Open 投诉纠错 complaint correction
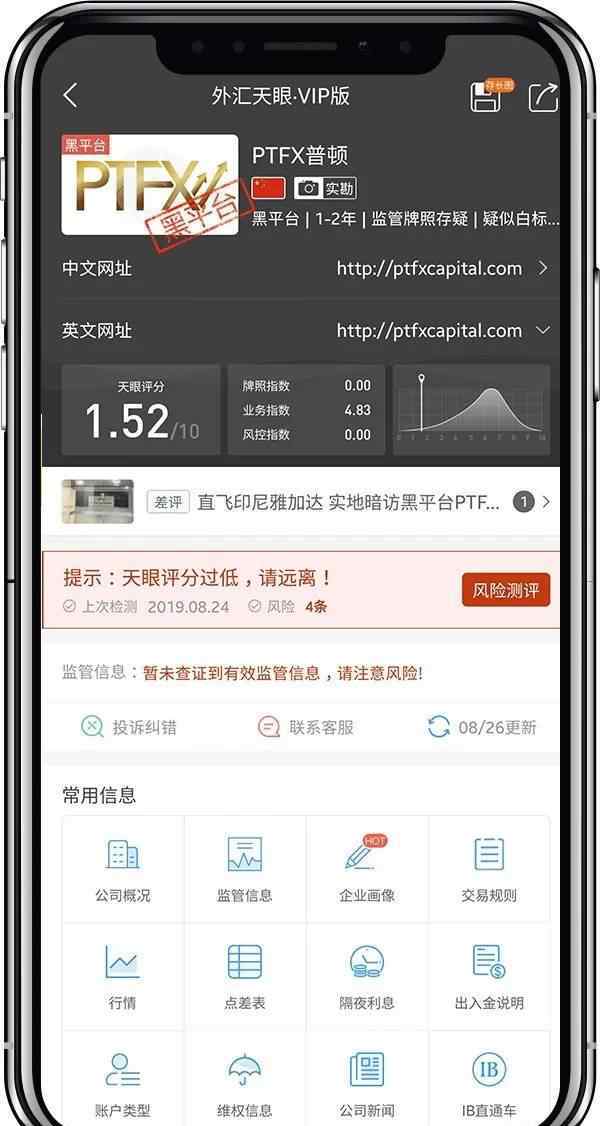 pyautogui.click(x=128, y=727)
